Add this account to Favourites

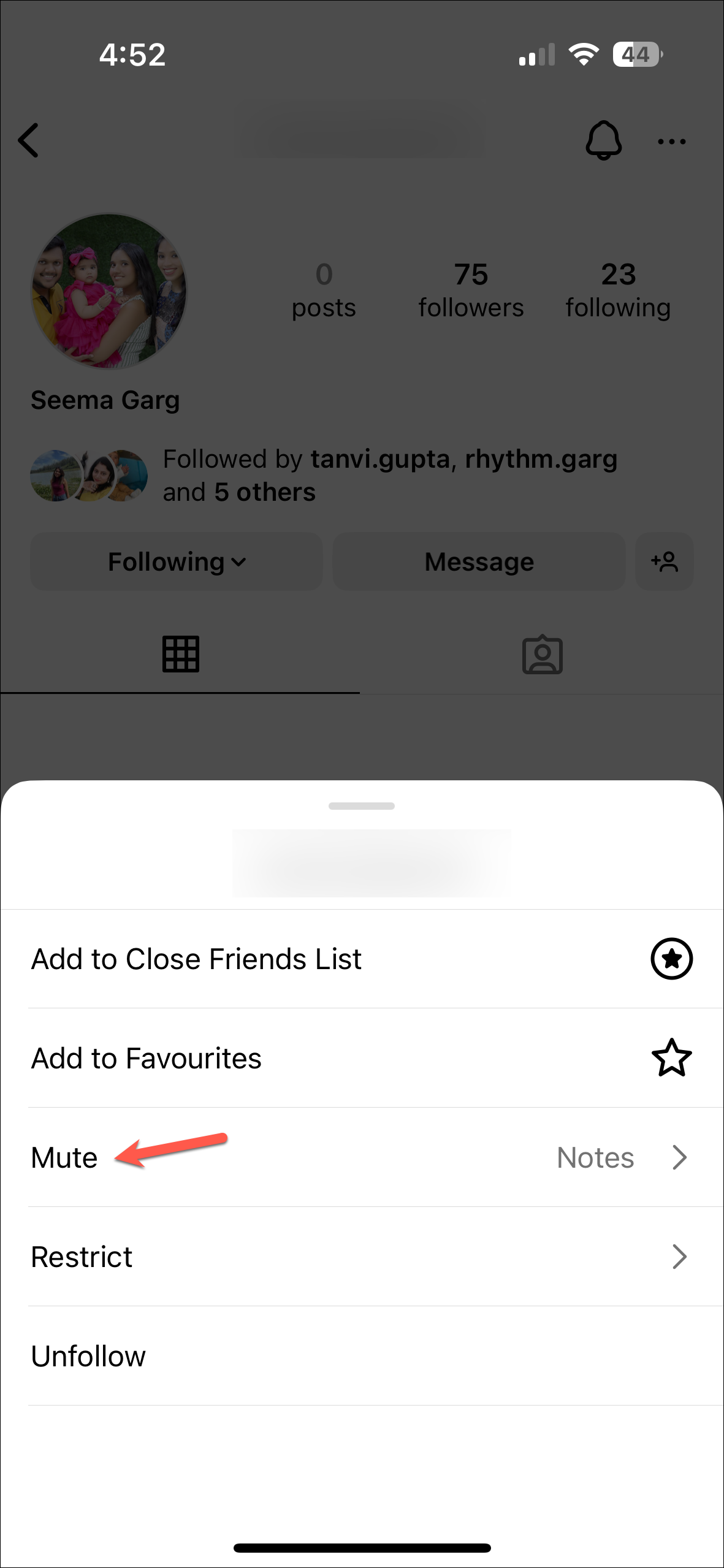[x=362, y=1059]
